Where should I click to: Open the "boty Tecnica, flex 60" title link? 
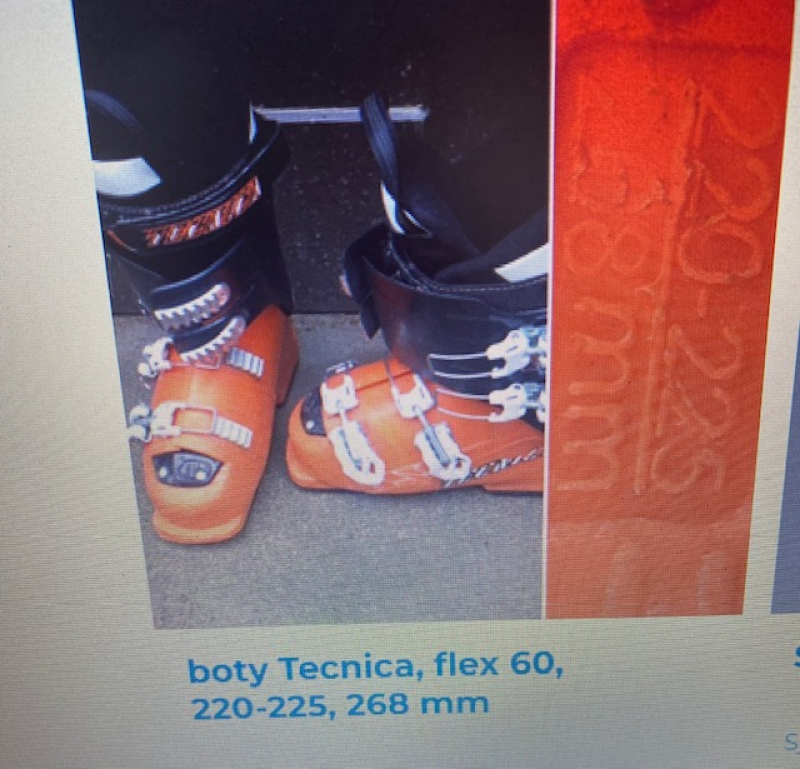click(x=375, y=685)
